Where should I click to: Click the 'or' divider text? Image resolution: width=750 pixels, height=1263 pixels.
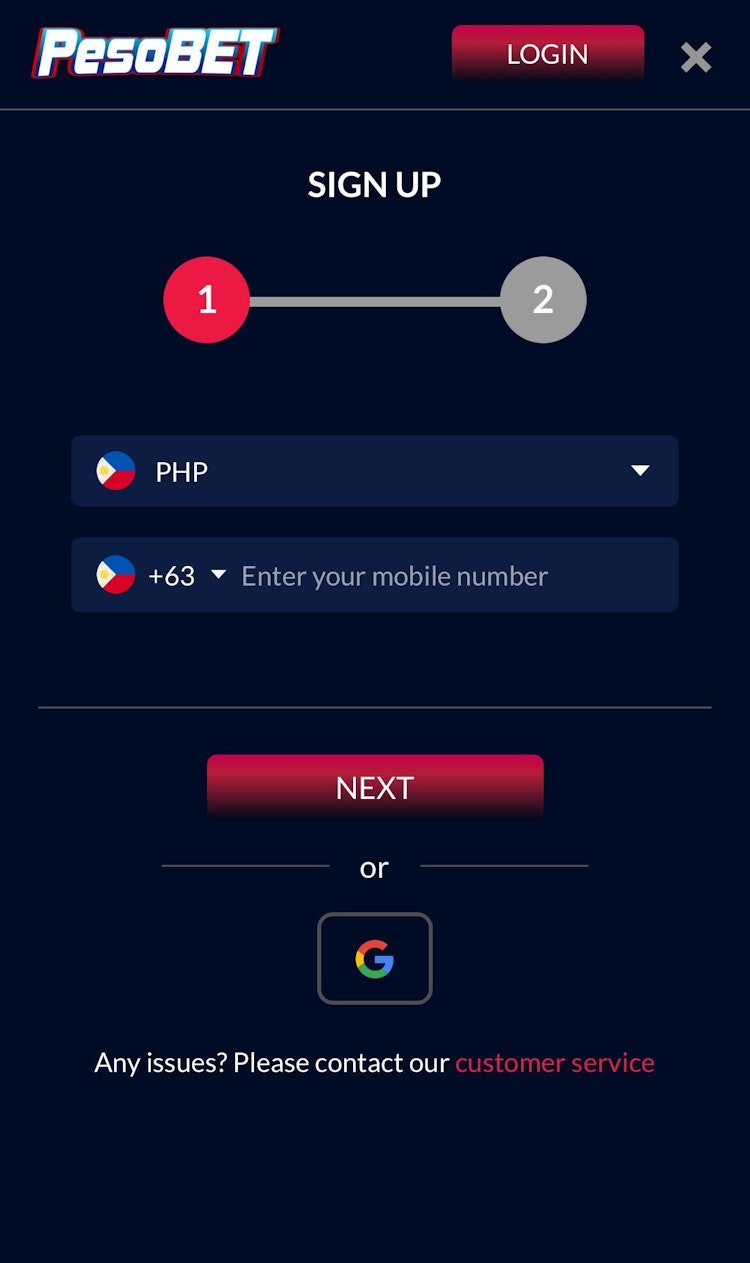[374, 867]
